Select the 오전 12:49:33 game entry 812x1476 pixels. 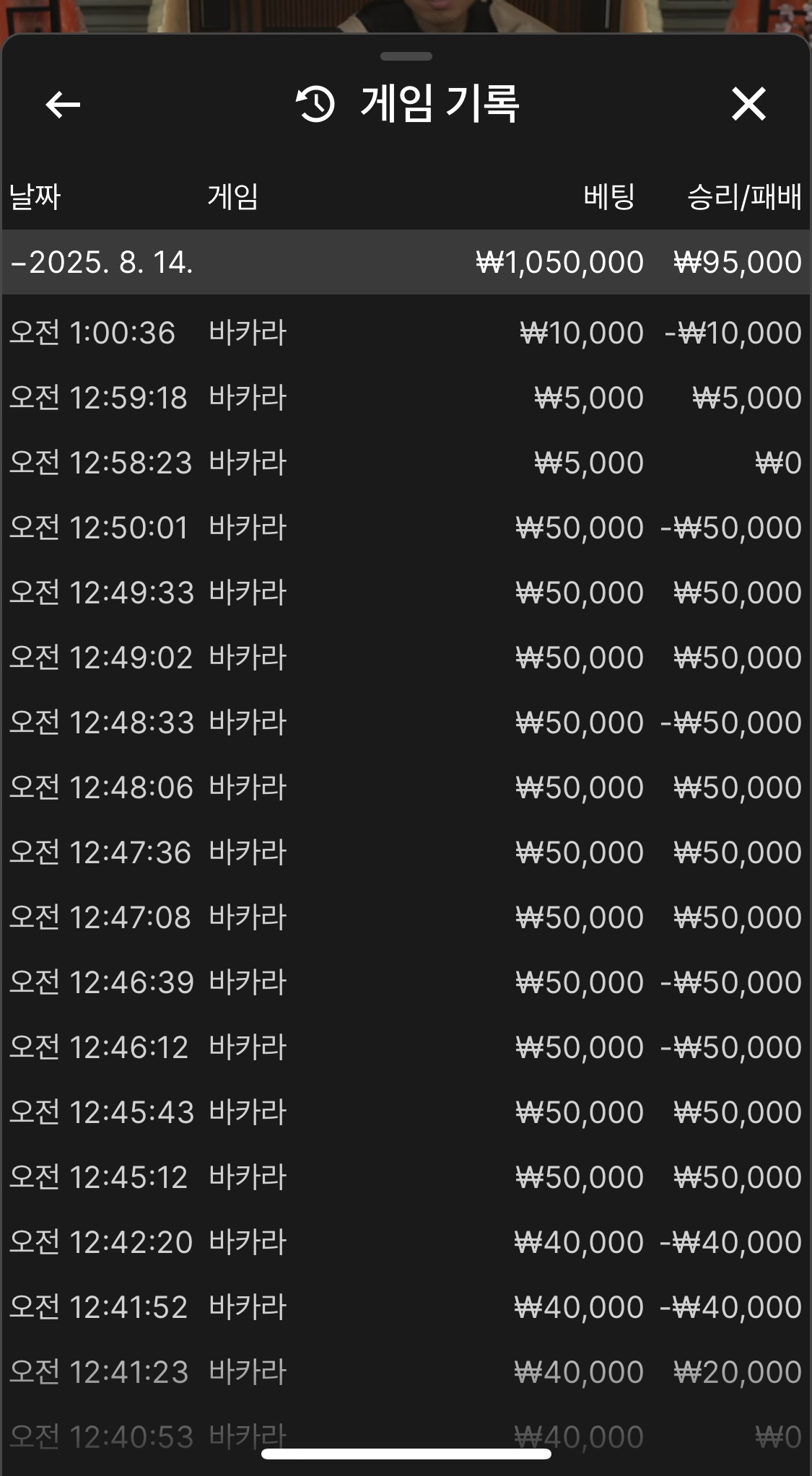coord(406,593)
